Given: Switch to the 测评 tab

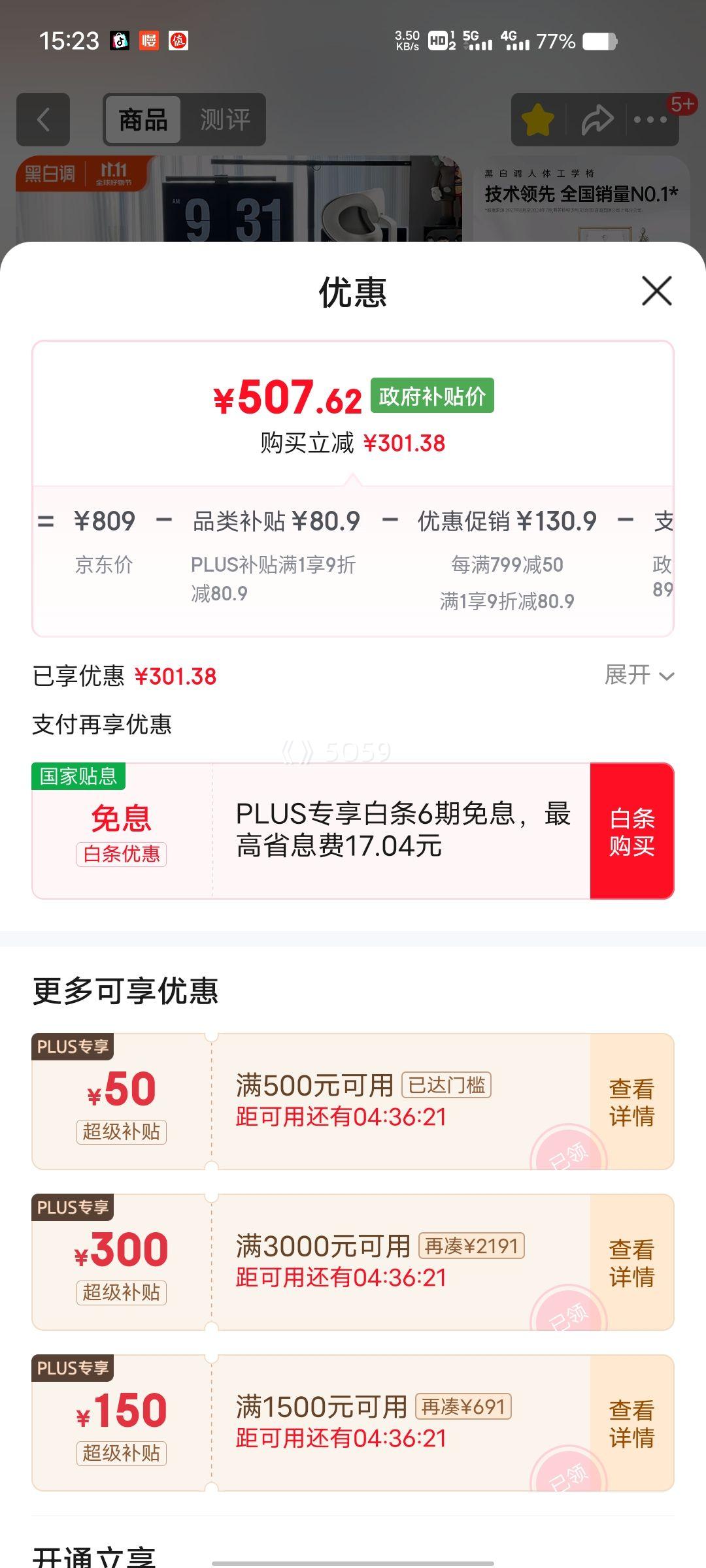Looking at the screenshot, I should pos(225,120).
